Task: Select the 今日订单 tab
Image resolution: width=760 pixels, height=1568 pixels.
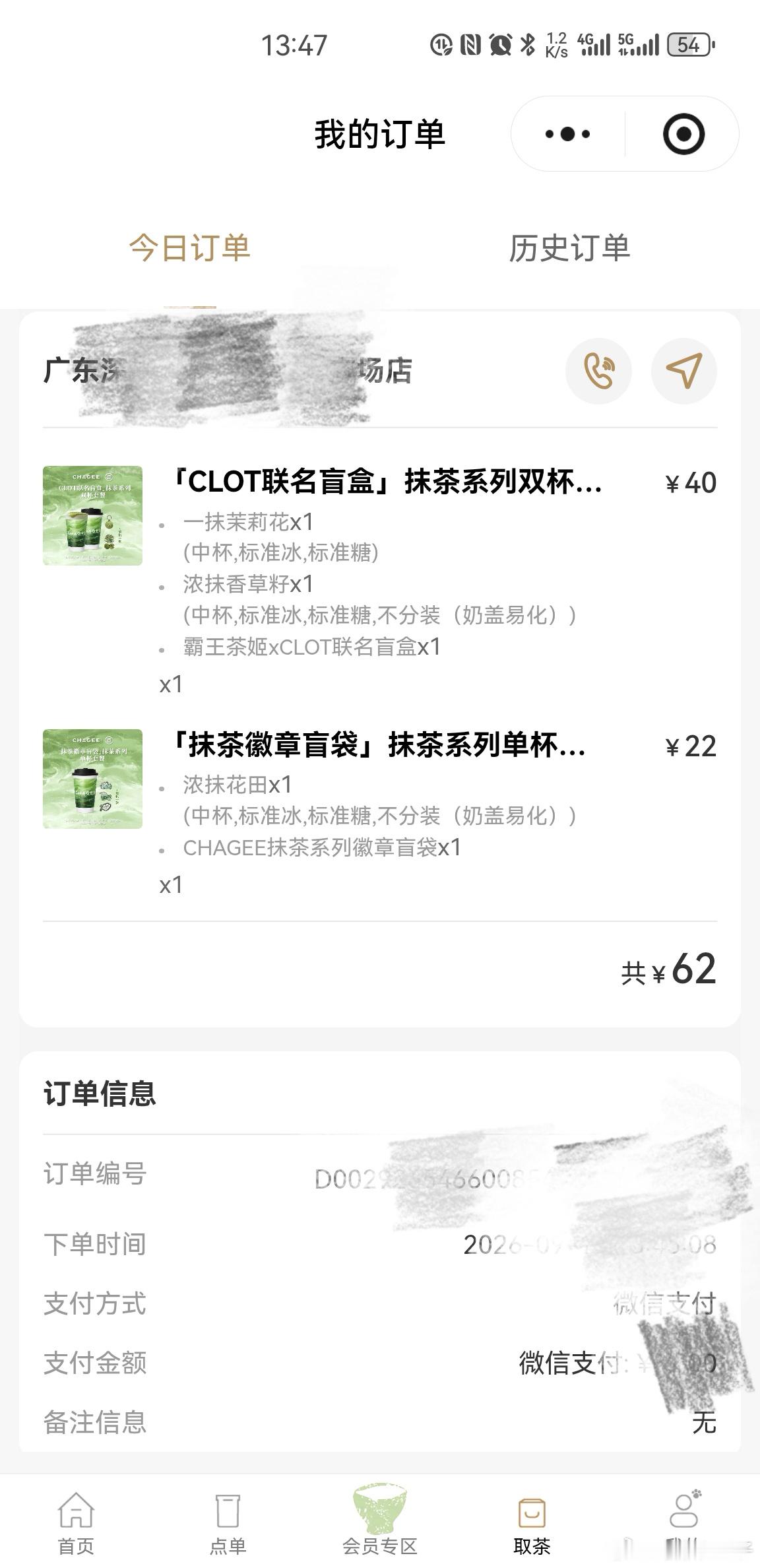Action: 190,249
